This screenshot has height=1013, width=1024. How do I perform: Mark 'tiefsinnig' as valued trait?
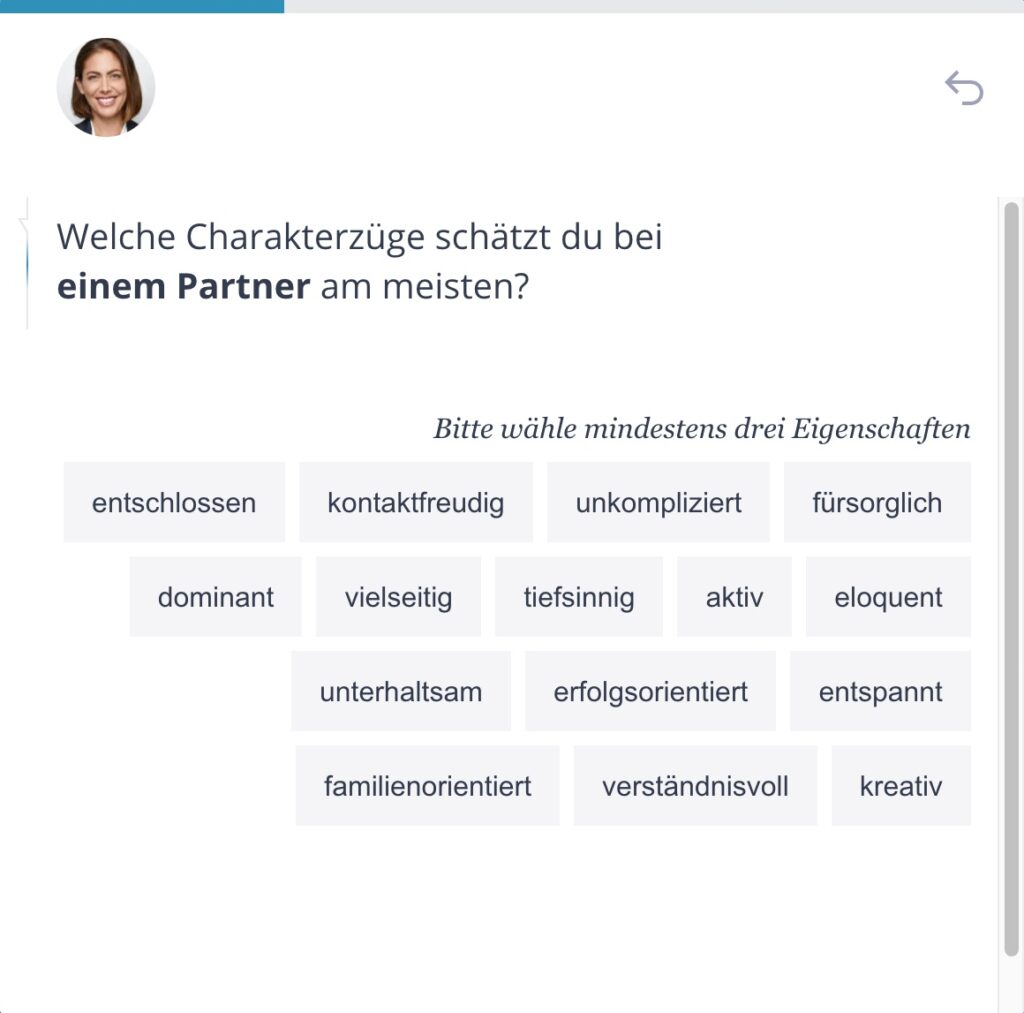click(x=578, y=597)
